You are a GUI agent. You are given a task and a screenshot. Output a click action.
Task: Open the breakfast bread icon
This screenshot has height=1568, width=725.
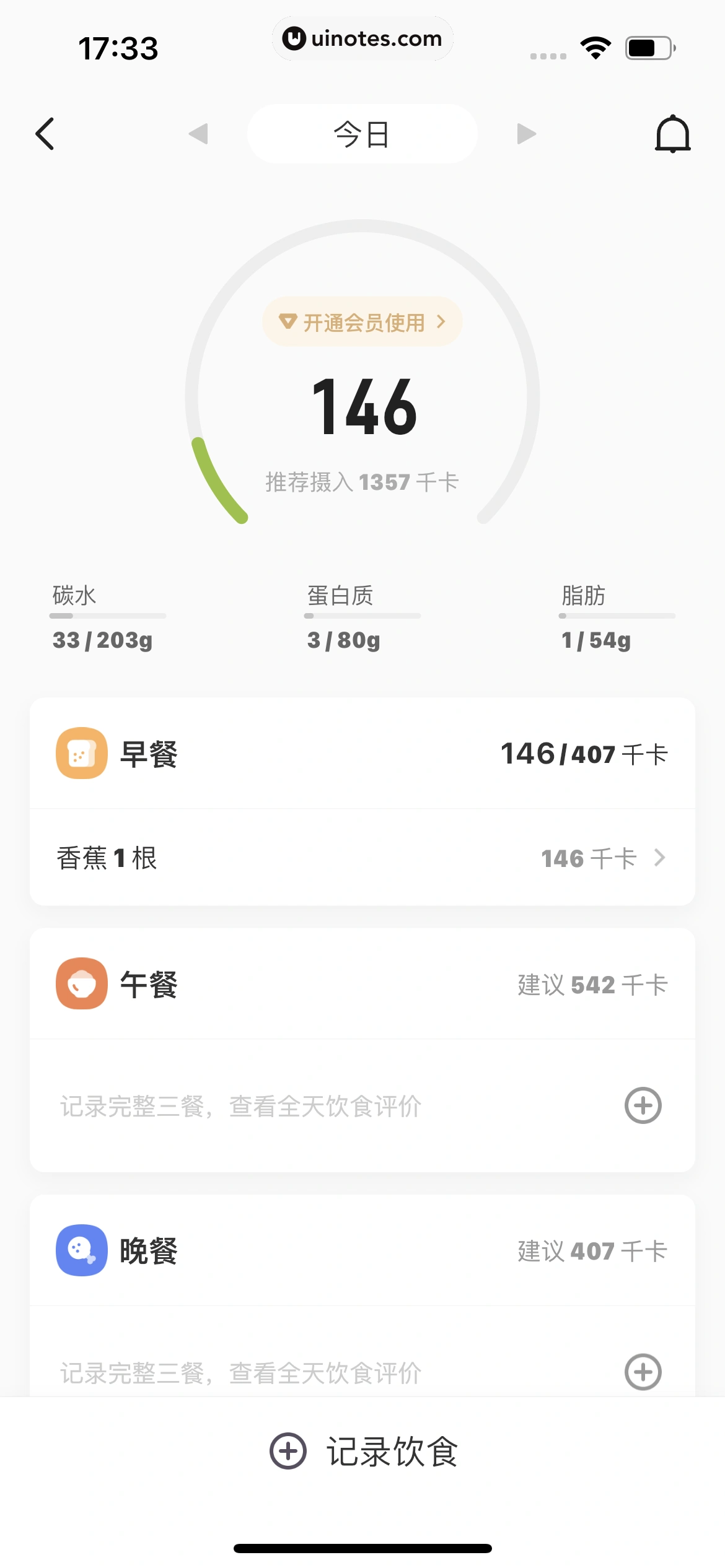[81, 753]
